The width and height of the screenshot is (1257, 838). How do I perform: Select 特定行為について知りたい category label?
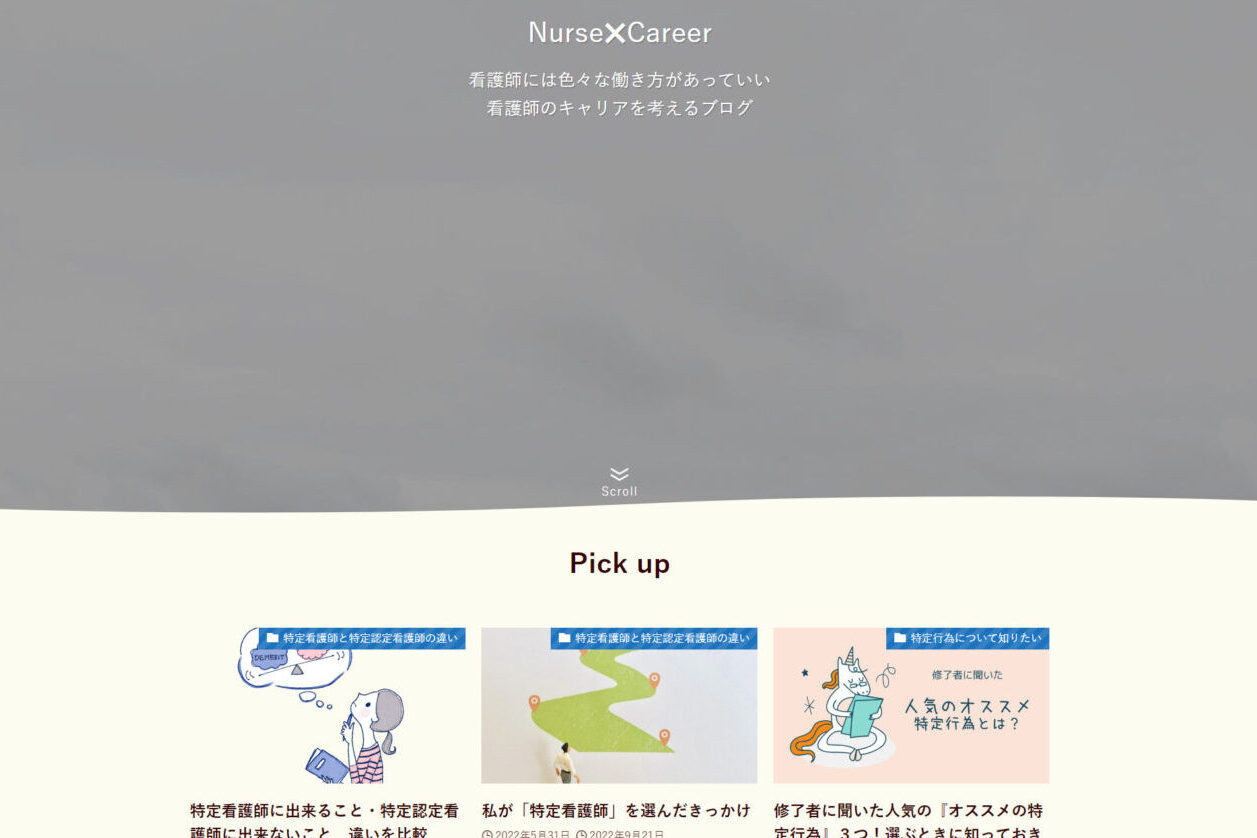point(967,638)
